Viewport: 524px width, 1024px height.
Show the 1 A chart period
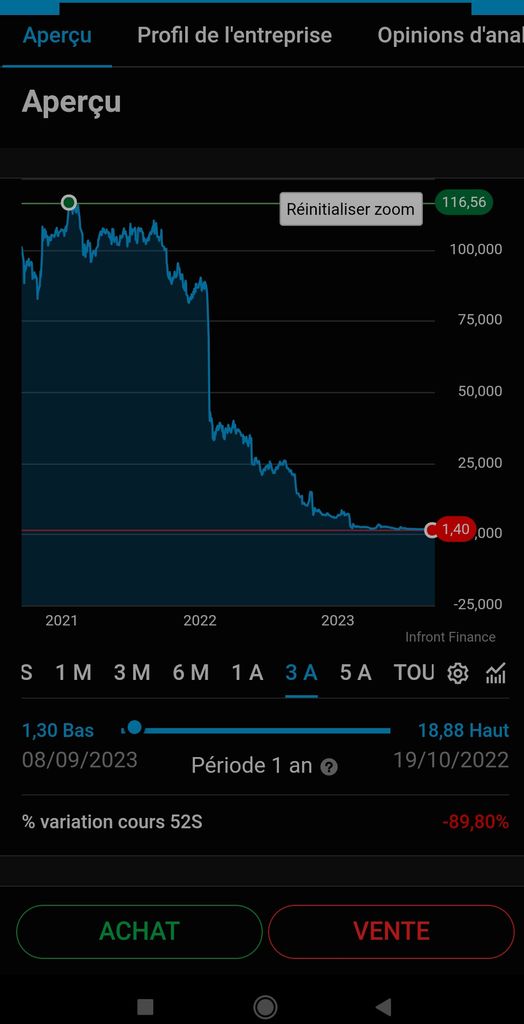point(248,673)
